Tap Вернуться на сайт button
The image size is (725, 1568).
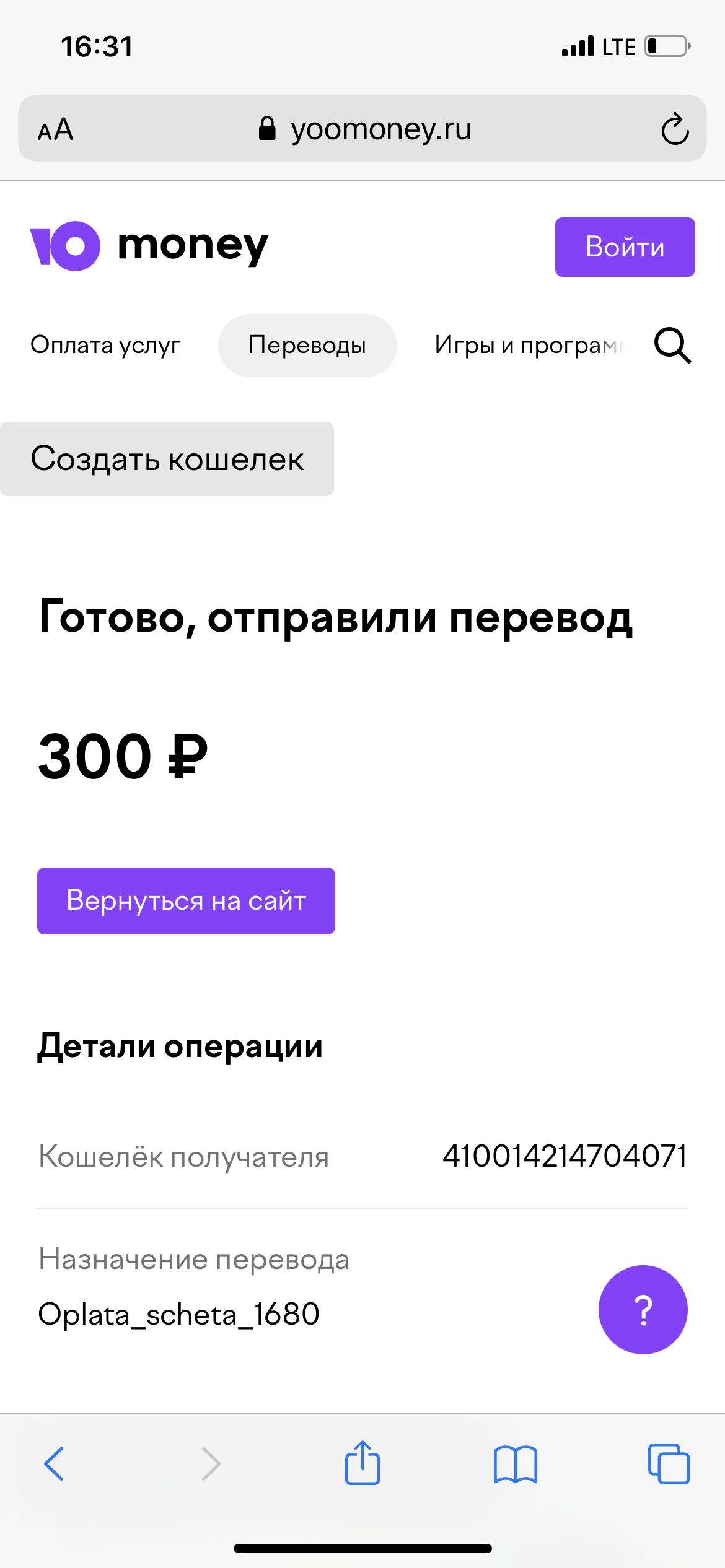186,901
